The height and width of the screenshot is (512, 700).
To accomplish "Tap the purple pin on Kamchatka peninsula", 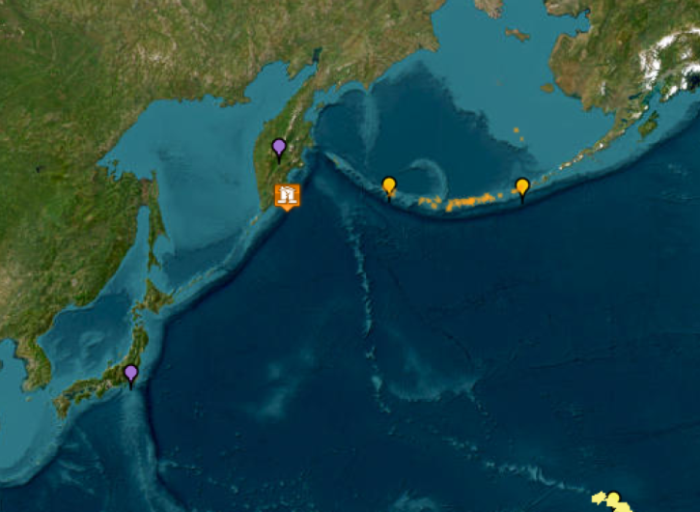I will point(279,149).
